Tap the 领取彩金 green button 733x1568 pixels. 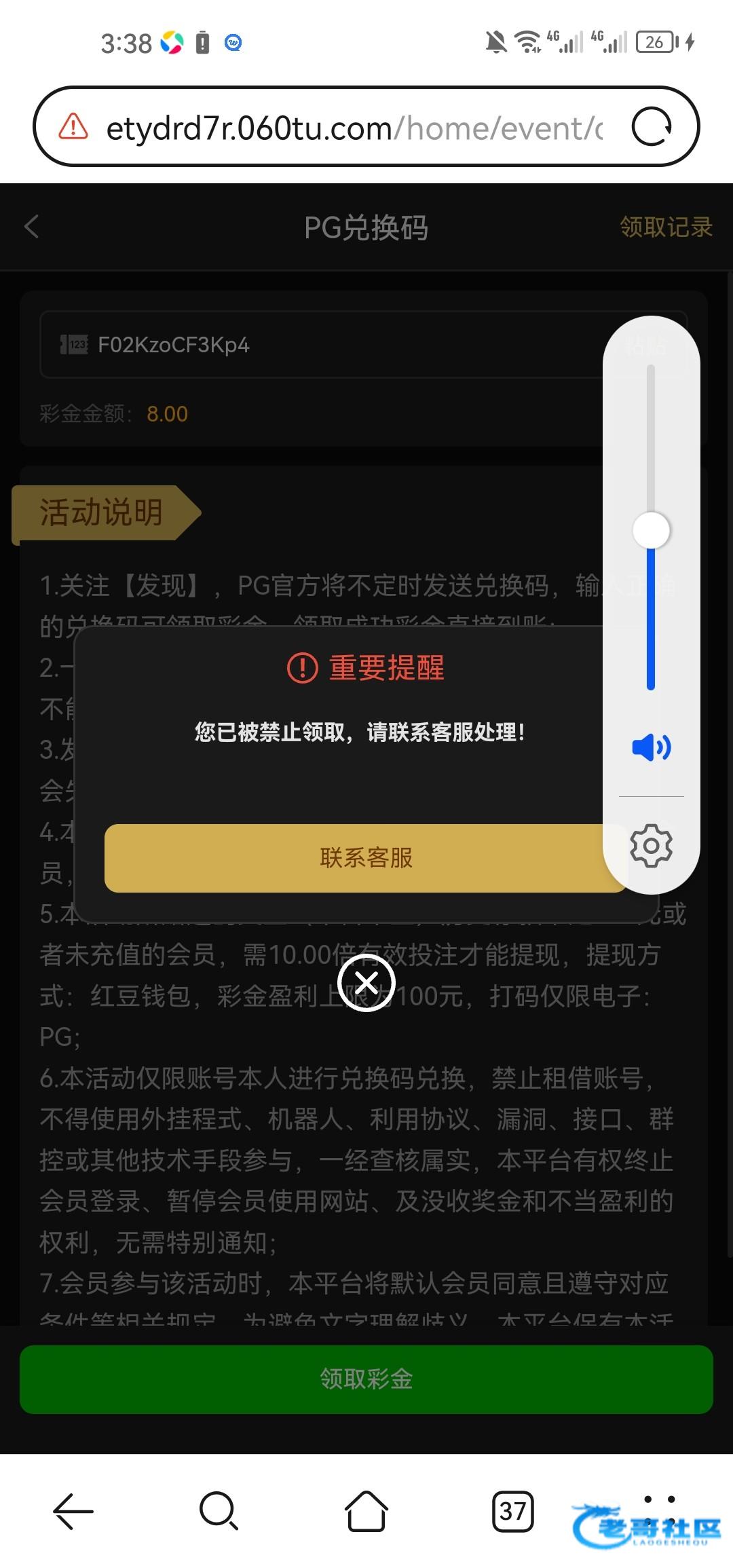366,1379
